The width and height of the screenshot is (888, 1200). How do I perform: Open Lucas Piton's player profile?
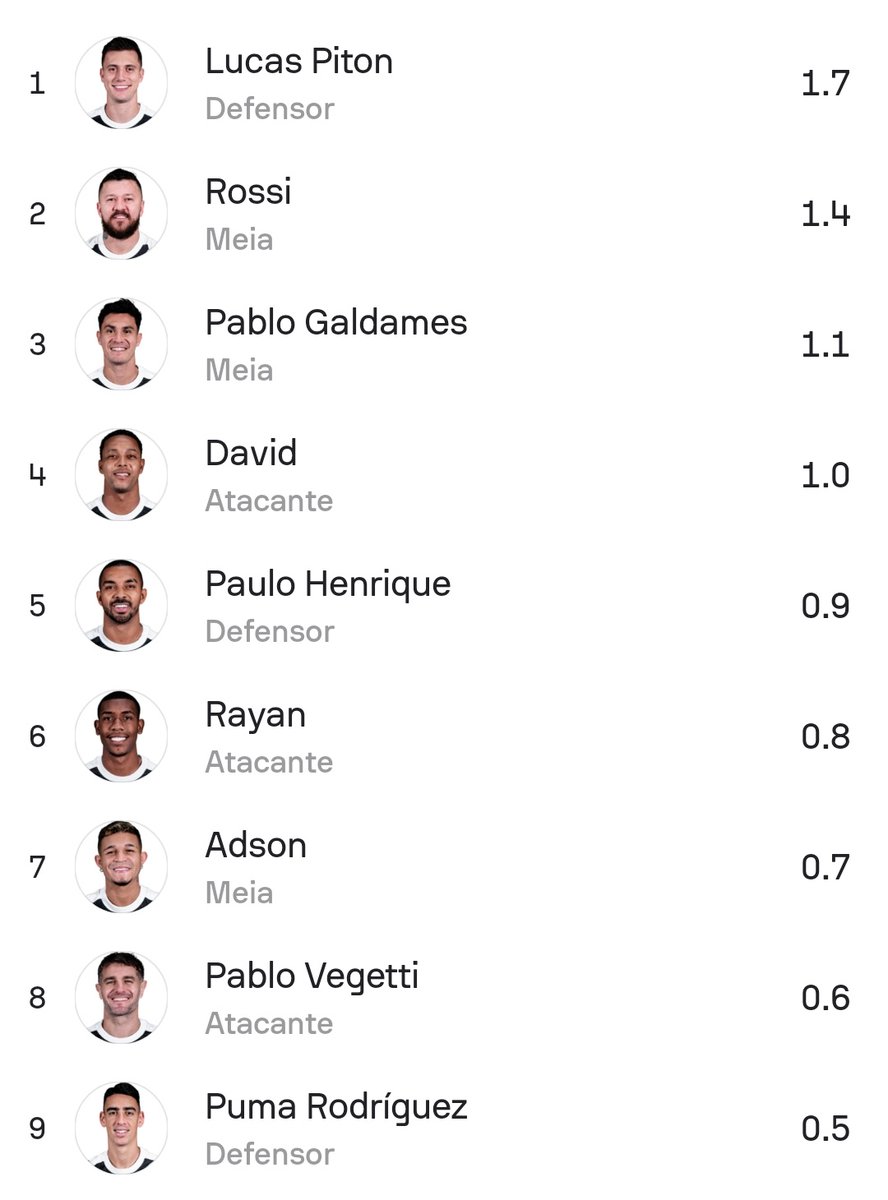[298, 62]
